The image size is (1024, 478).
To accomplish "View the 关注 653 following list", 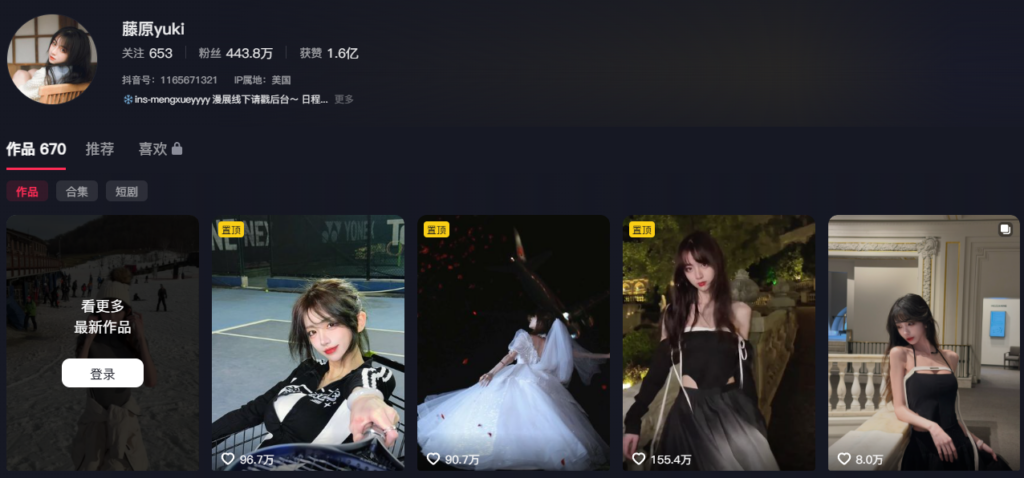I will (147, 53).
